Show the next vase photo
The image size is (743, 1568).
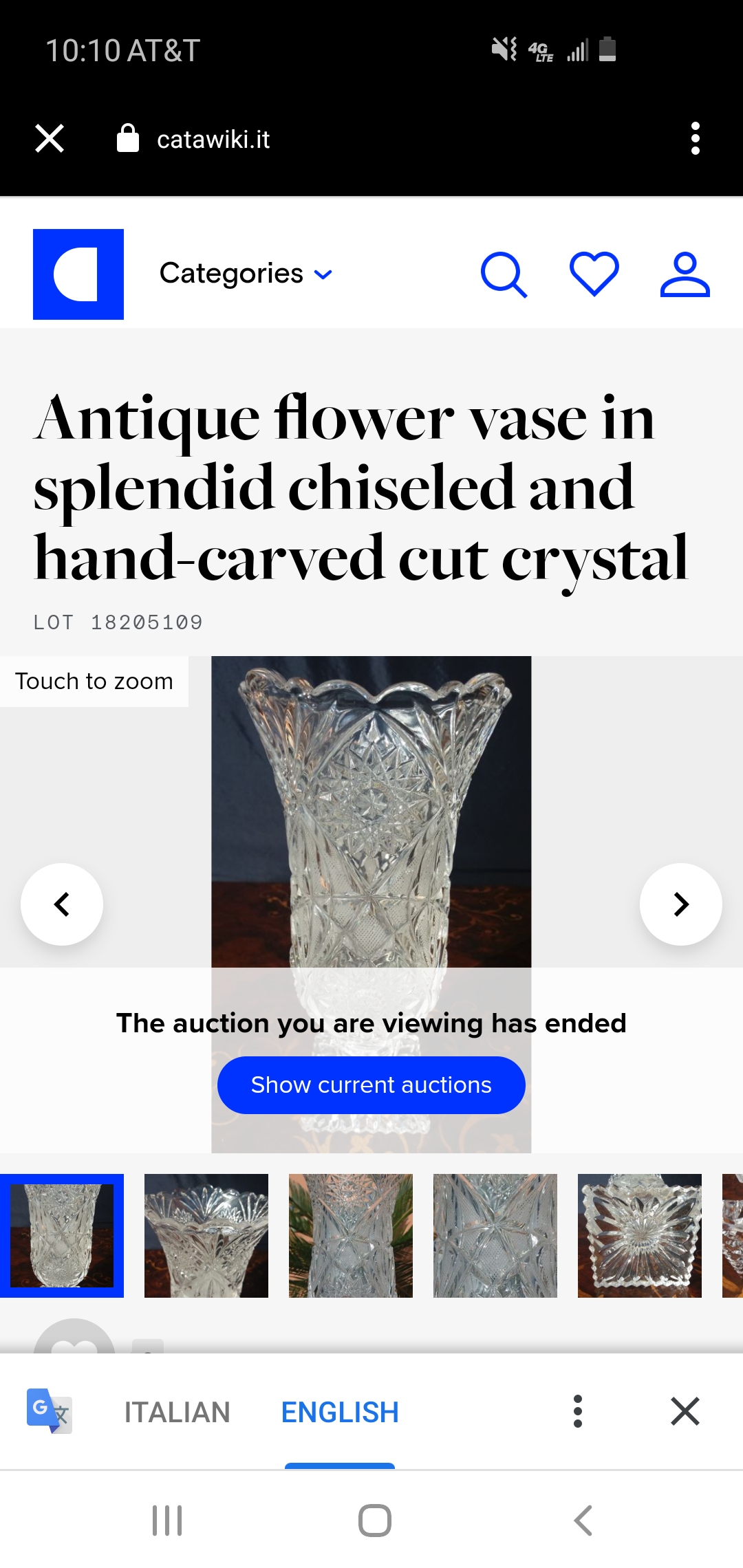pos(681,904)
